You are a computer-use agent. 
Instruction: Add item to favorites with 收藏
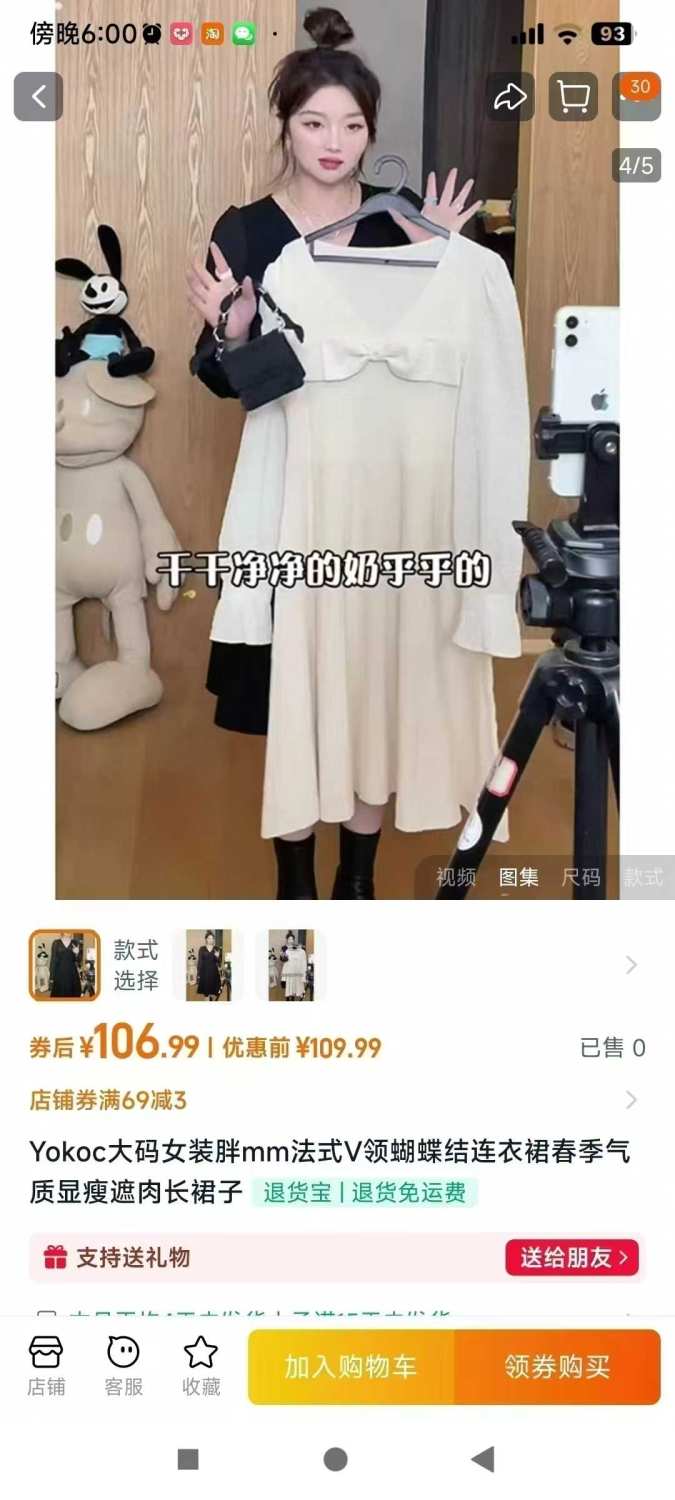point(201,1366)
